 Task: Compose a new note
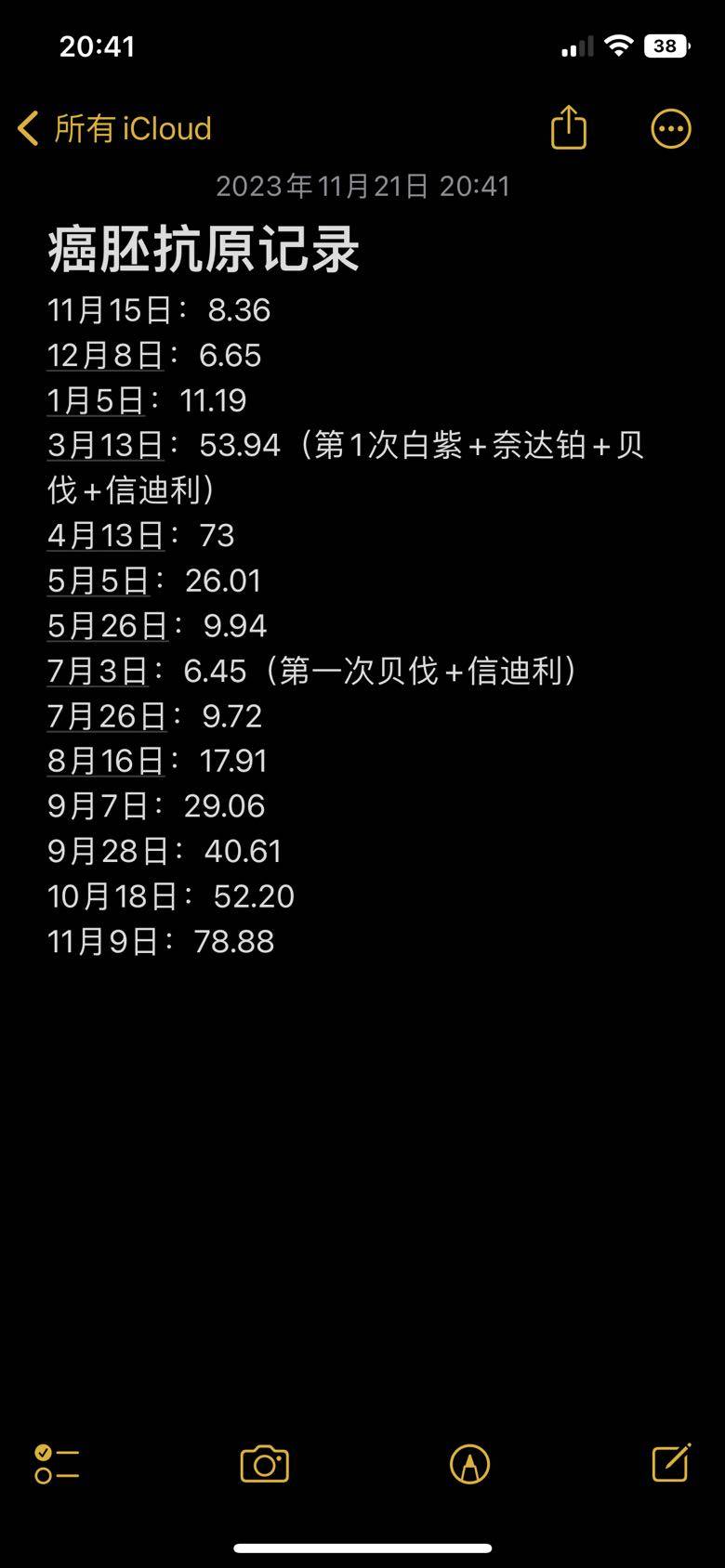pyautogui.click(x=671, y=1463)
